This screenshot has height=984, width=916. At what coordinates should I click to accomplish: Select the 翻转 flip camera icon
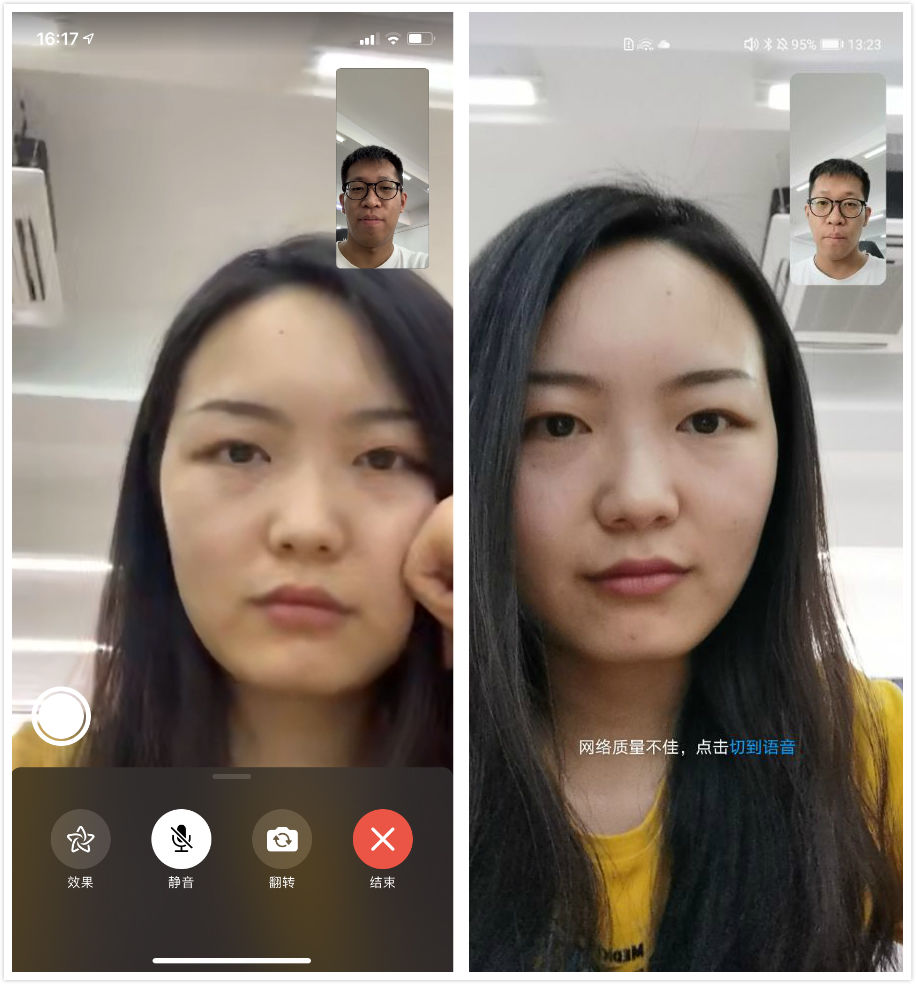[282, 839]
